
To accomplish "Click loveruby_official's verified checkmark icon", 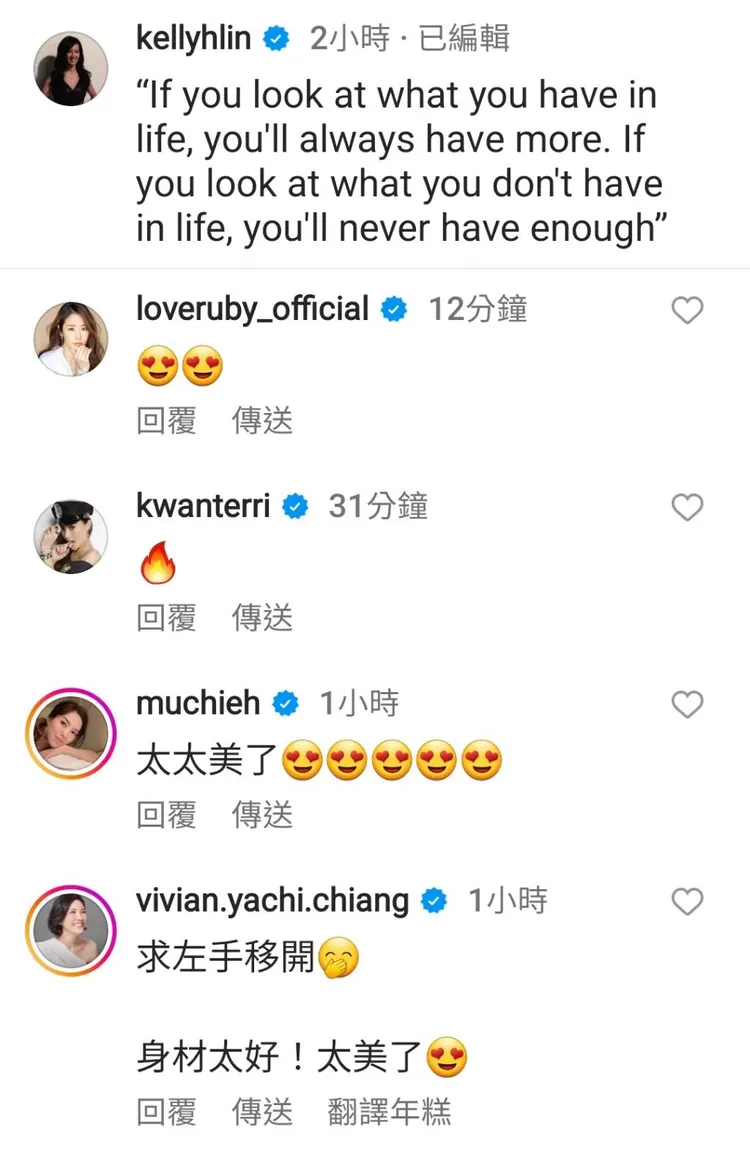I will [x=394, y=310].
